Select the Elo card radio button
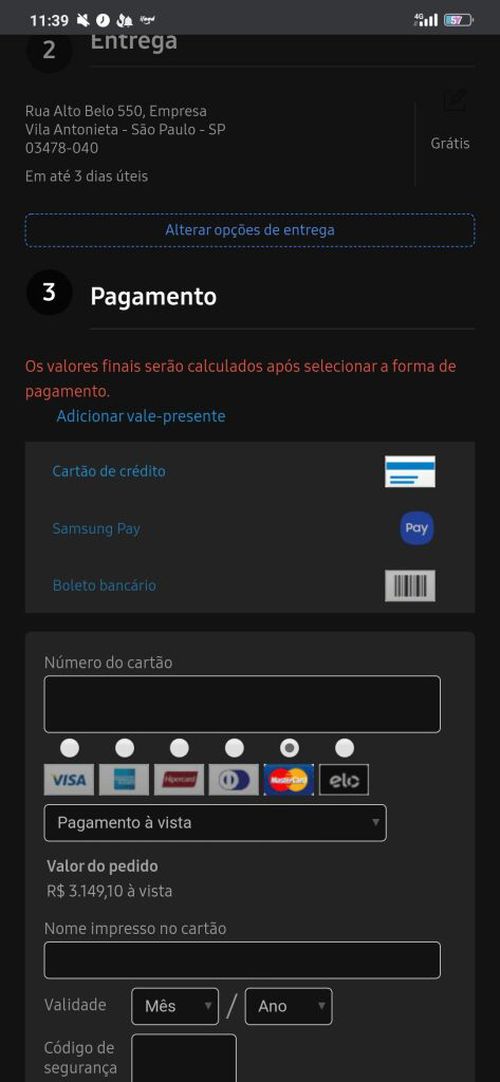This screenshot has height=1082, width=500. 344,748
